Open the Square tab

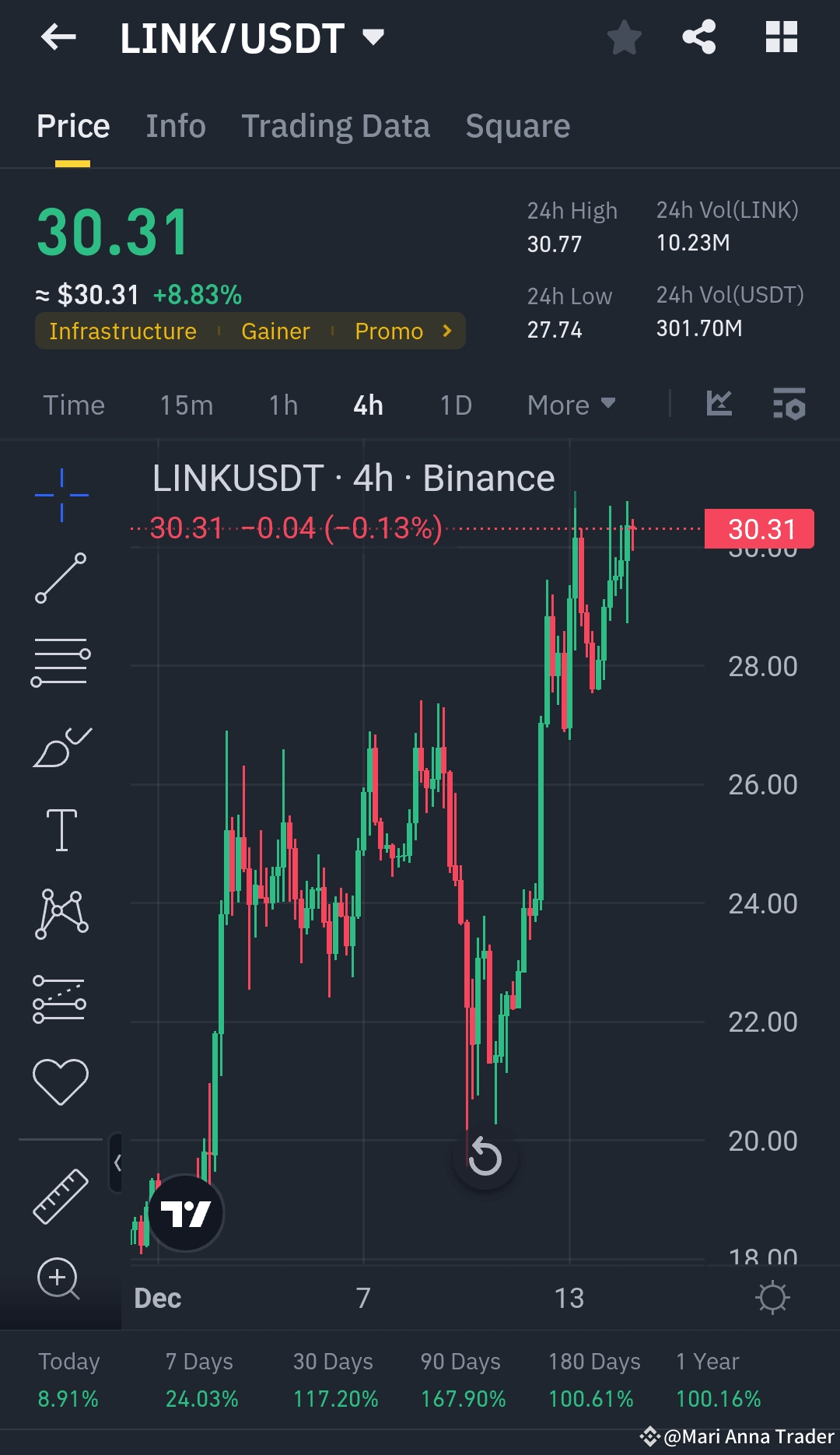tap(517, 126)
